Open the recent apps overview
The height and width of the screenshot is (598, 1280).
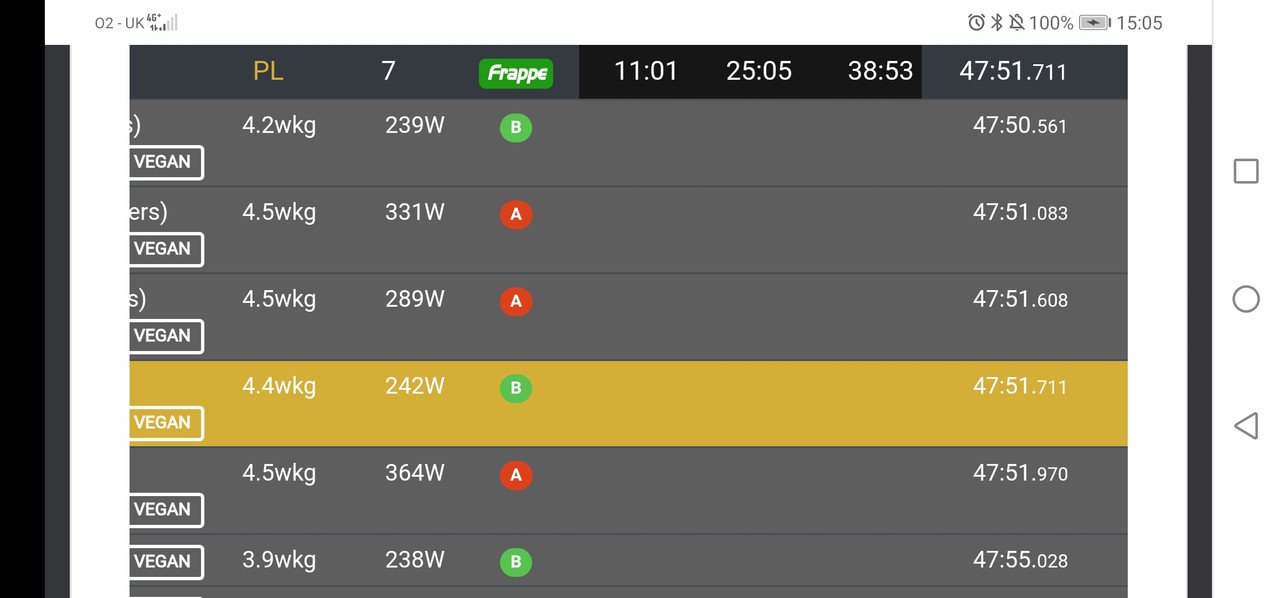(x=1245, y=171)
